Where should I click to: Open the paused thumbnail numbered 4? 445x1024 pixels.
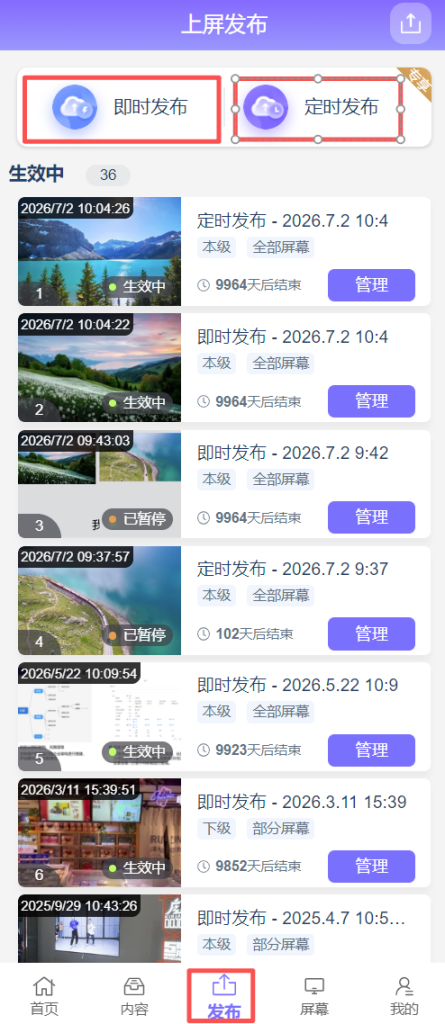coord(99,600)
